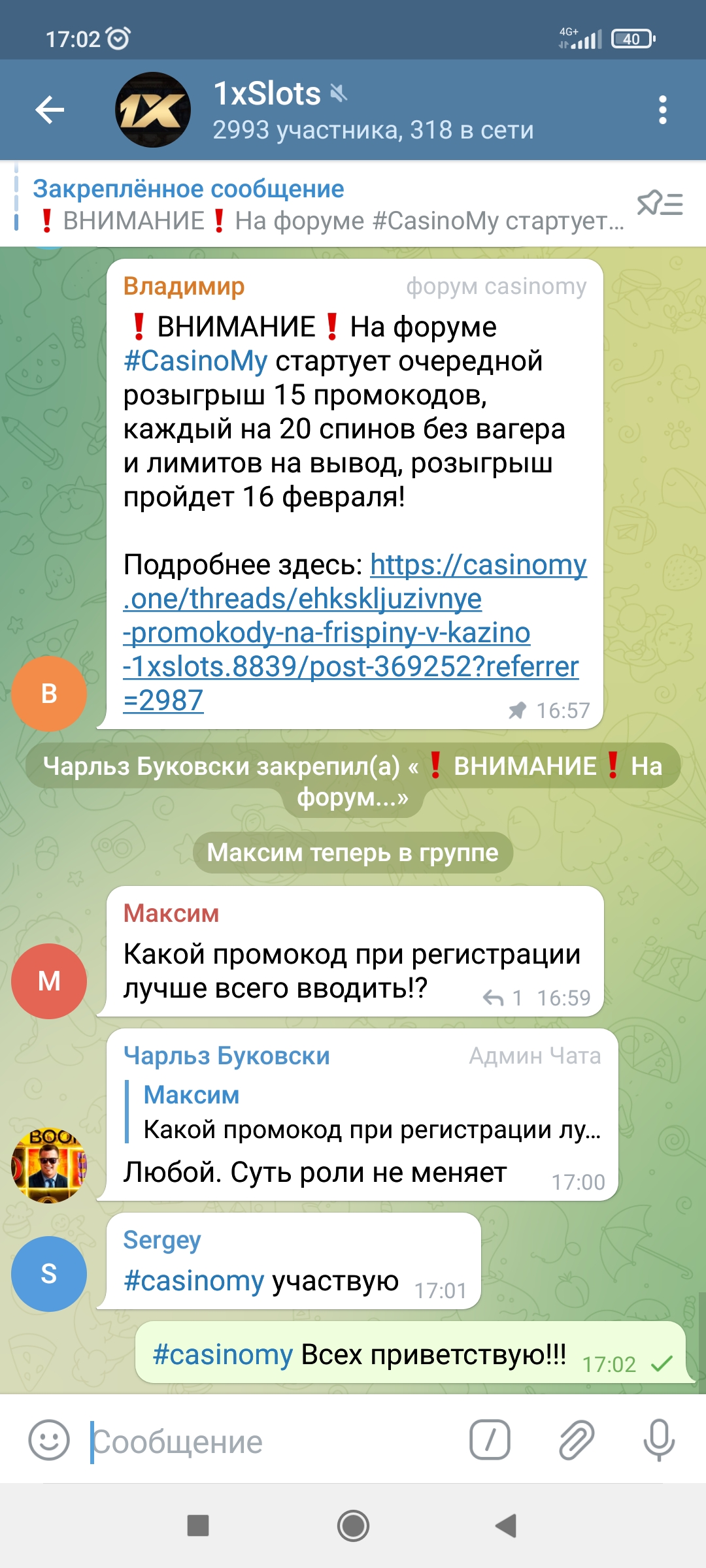Image resolution: width=706 pixels, height=1568 pixels.
Task: Tap the #CasinoMy hashtag in Владимир's message
Action: (195, 361)
